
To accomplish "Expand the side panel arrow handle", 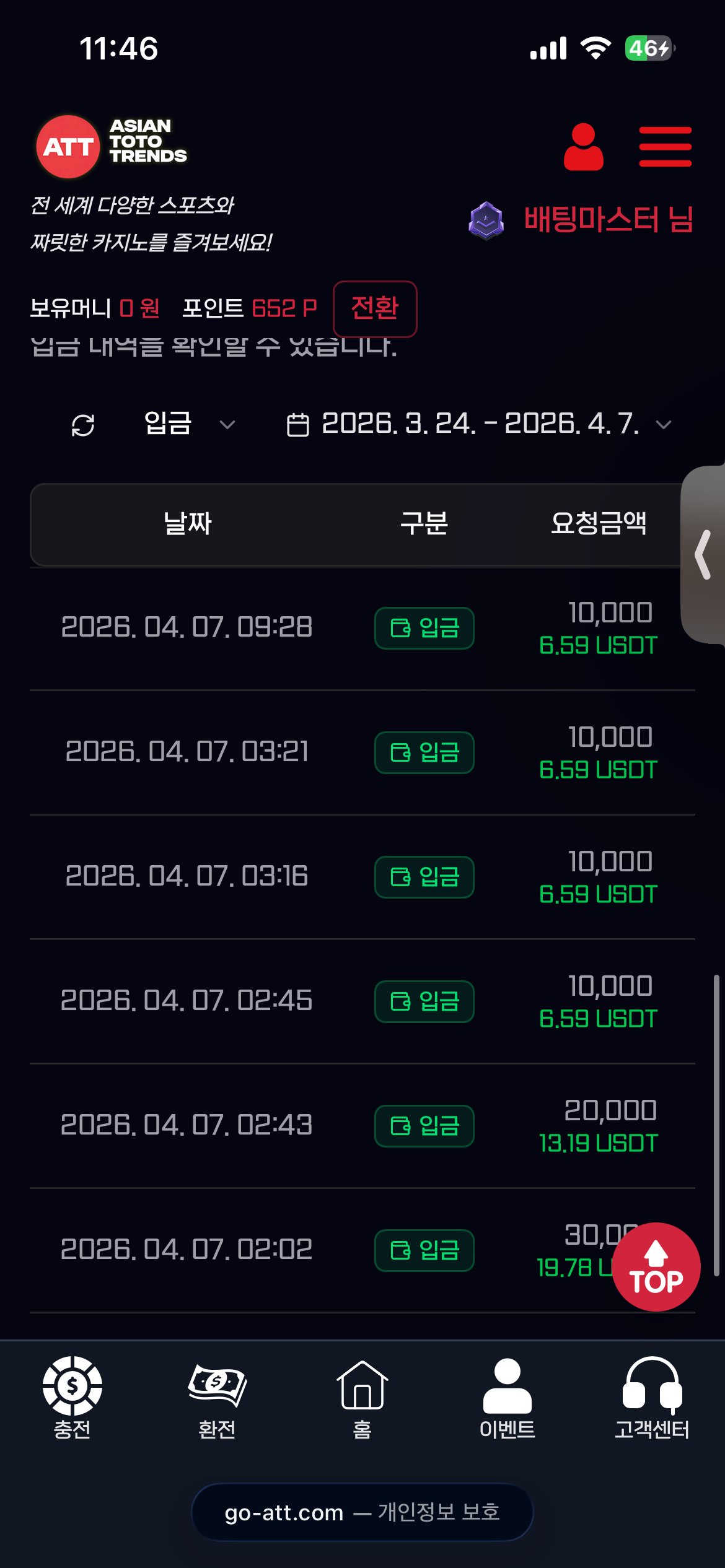I will tap(704, 555).
